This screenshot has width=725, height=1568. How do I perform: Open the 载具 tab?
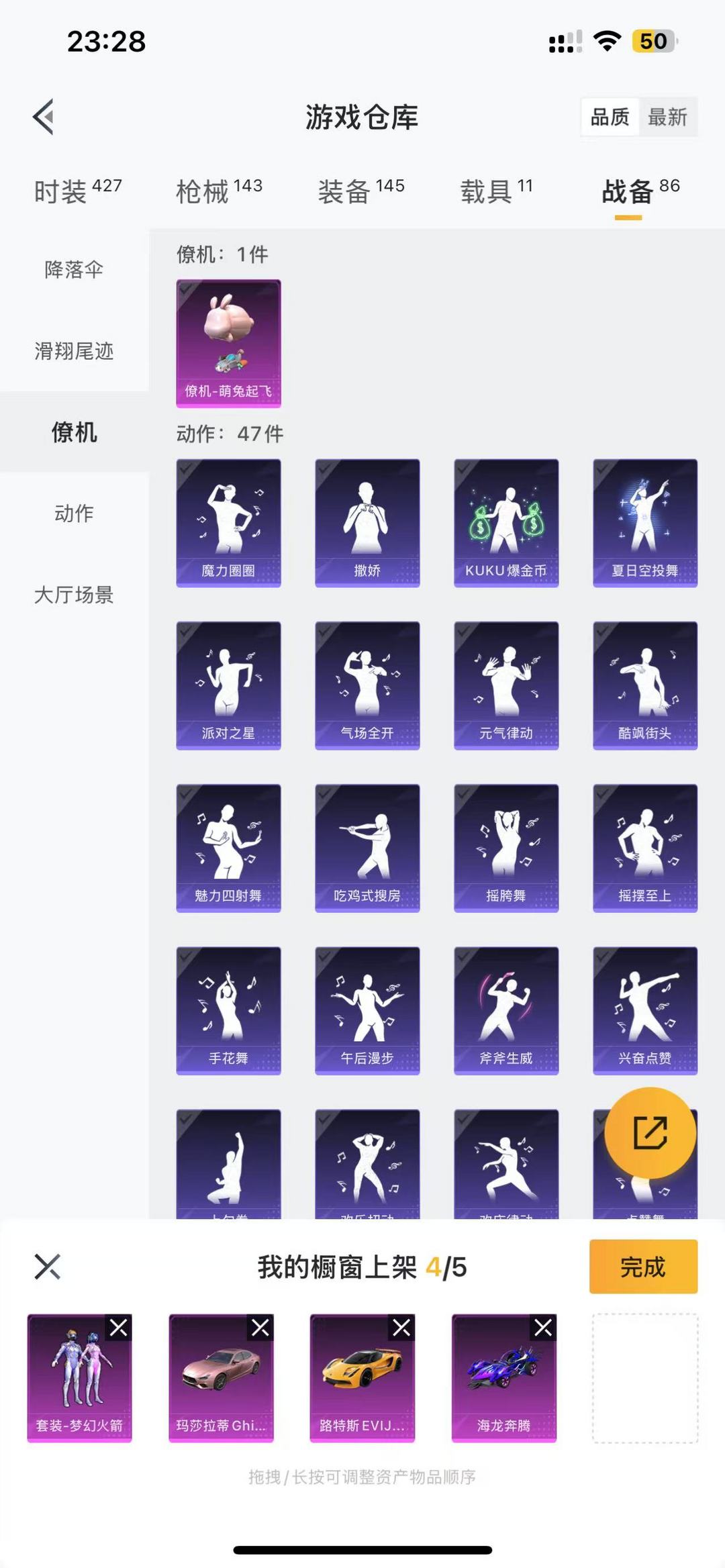click(496, 191)
